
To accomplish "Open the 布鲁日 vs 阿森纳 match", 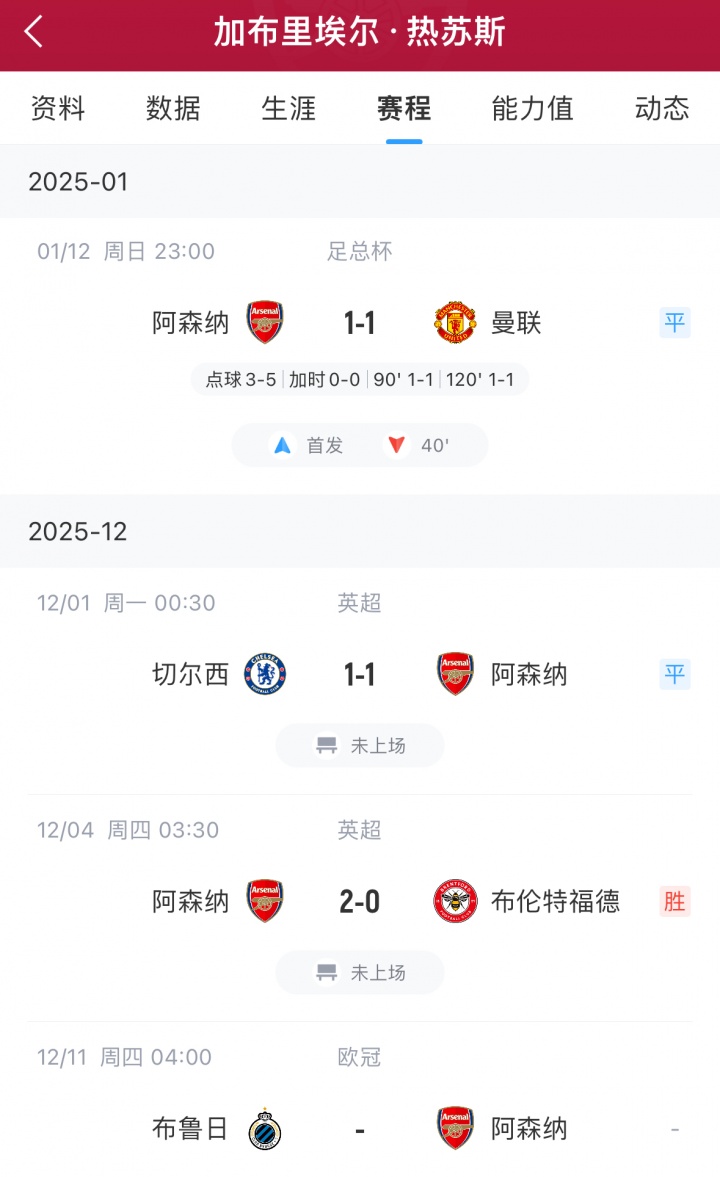I will pos(359,1129).
